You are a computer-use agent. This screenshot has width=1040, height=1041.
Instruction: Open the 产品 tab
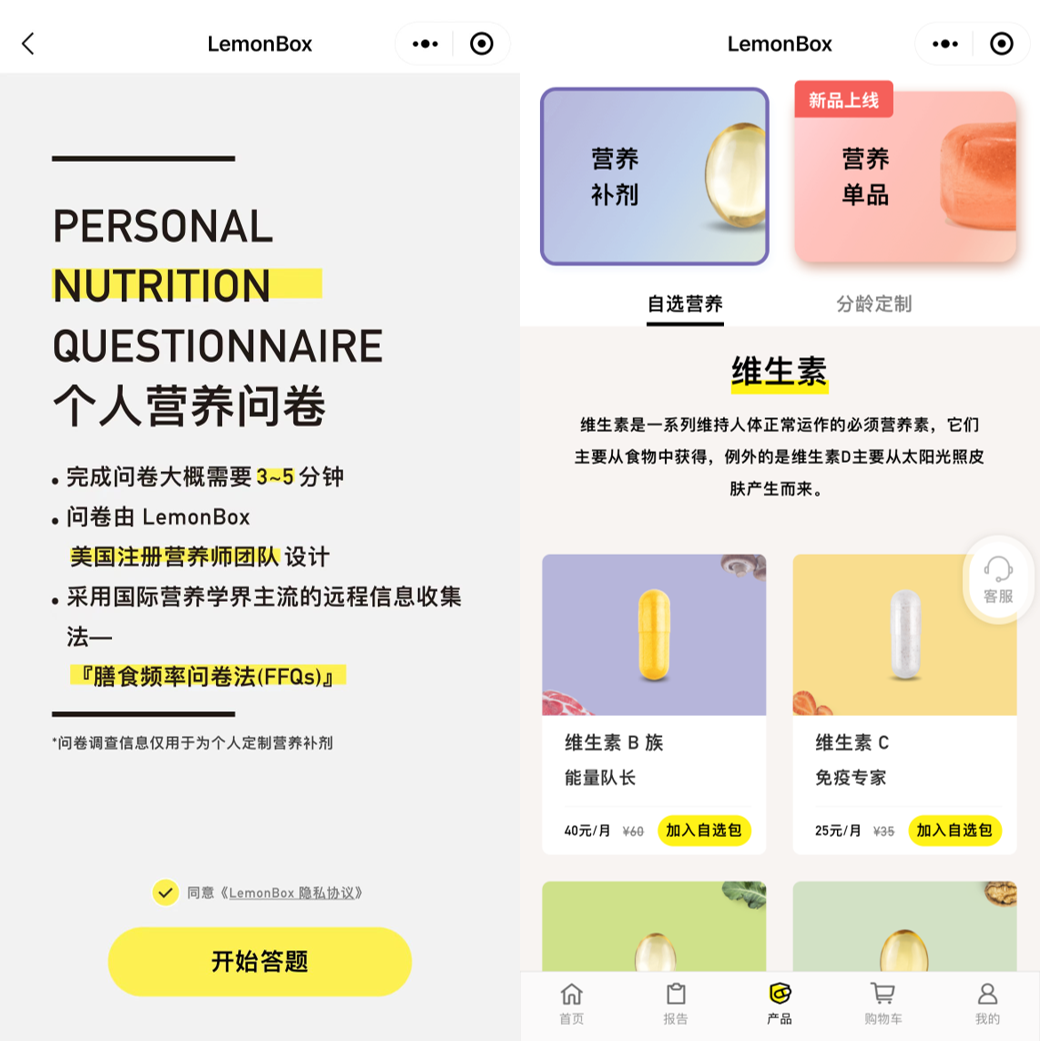pos(780,1003)
